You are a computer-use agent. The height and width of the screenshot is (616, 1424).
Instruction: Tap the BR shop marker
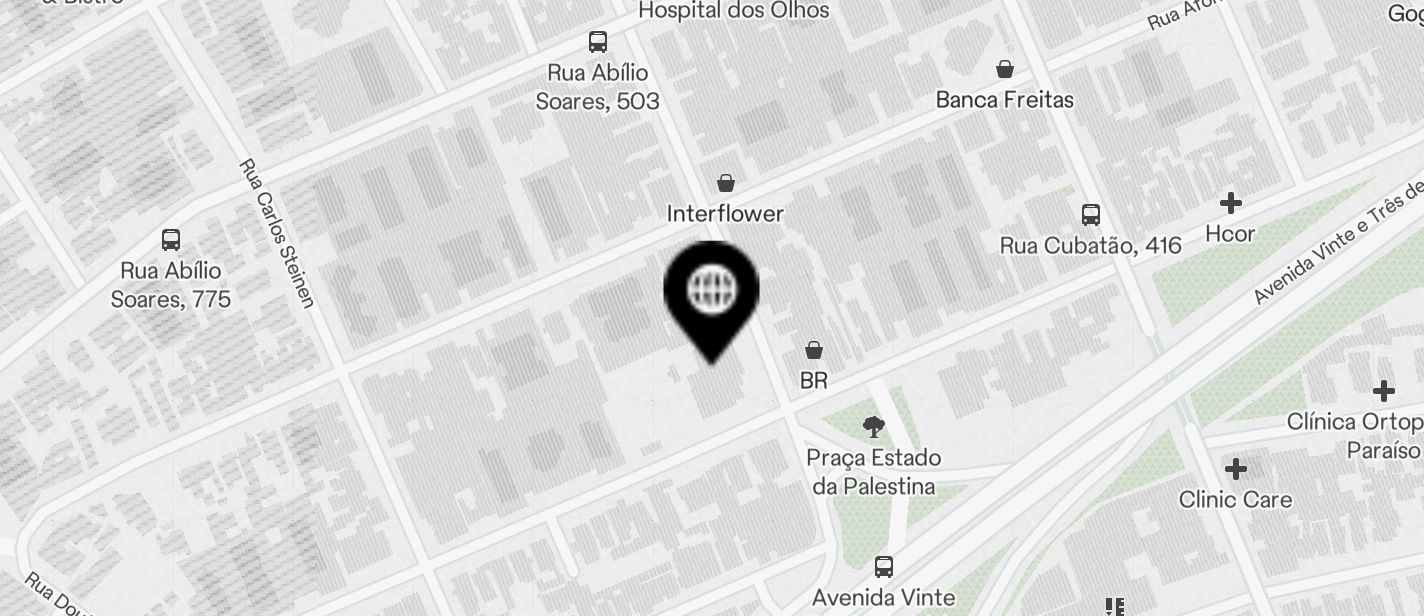coord(814,351)
